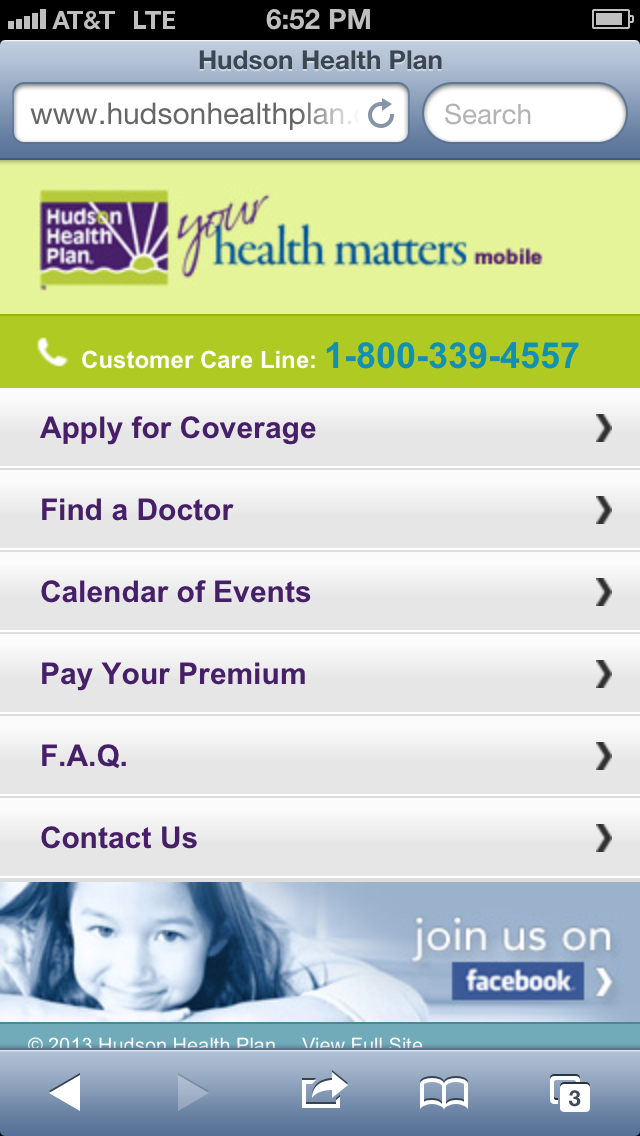Call the Customer Care Line number
The width and height of the screenshot is (640, 1136).
coord(451,356)
